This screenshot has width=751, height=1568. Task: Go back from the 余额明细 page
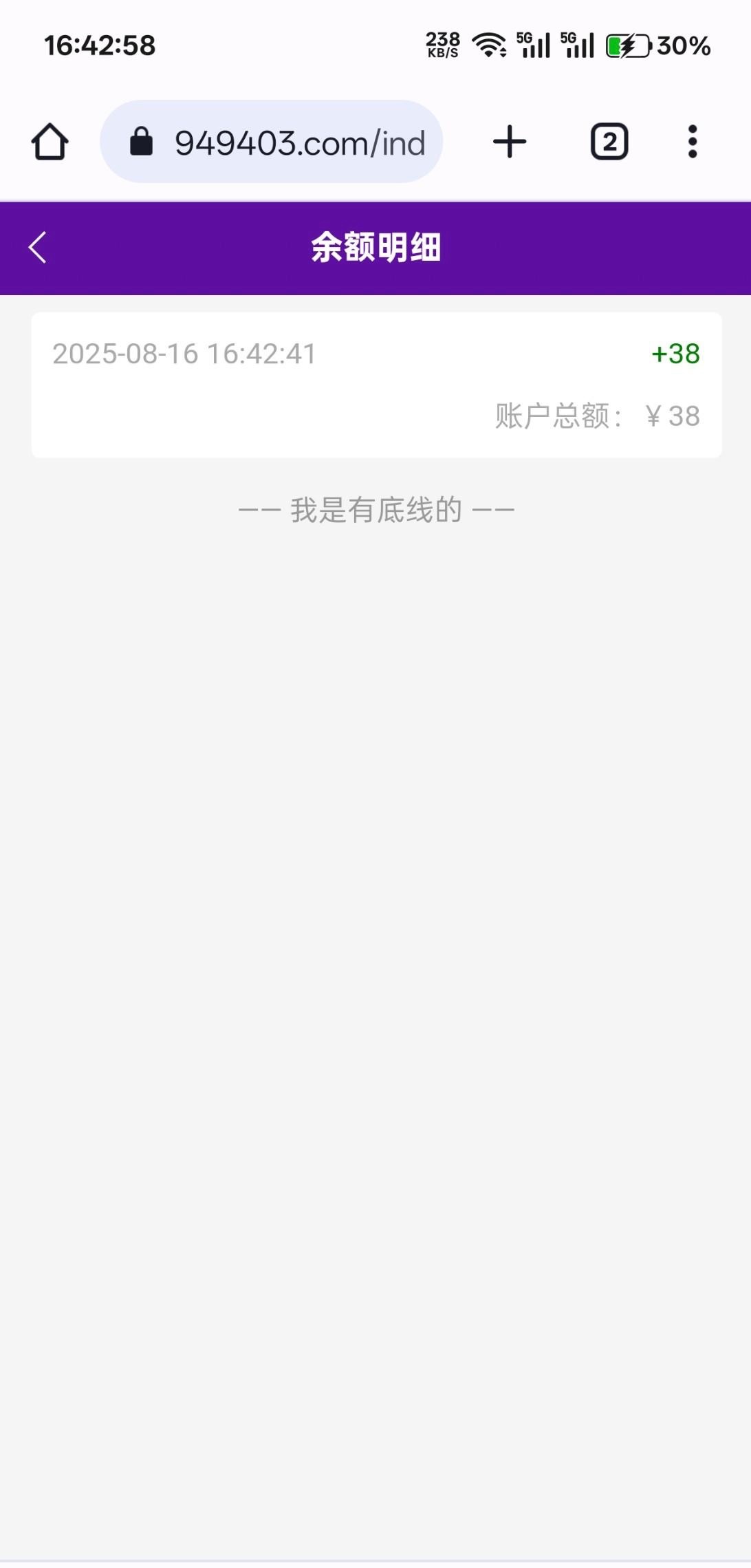coord(38,248)
